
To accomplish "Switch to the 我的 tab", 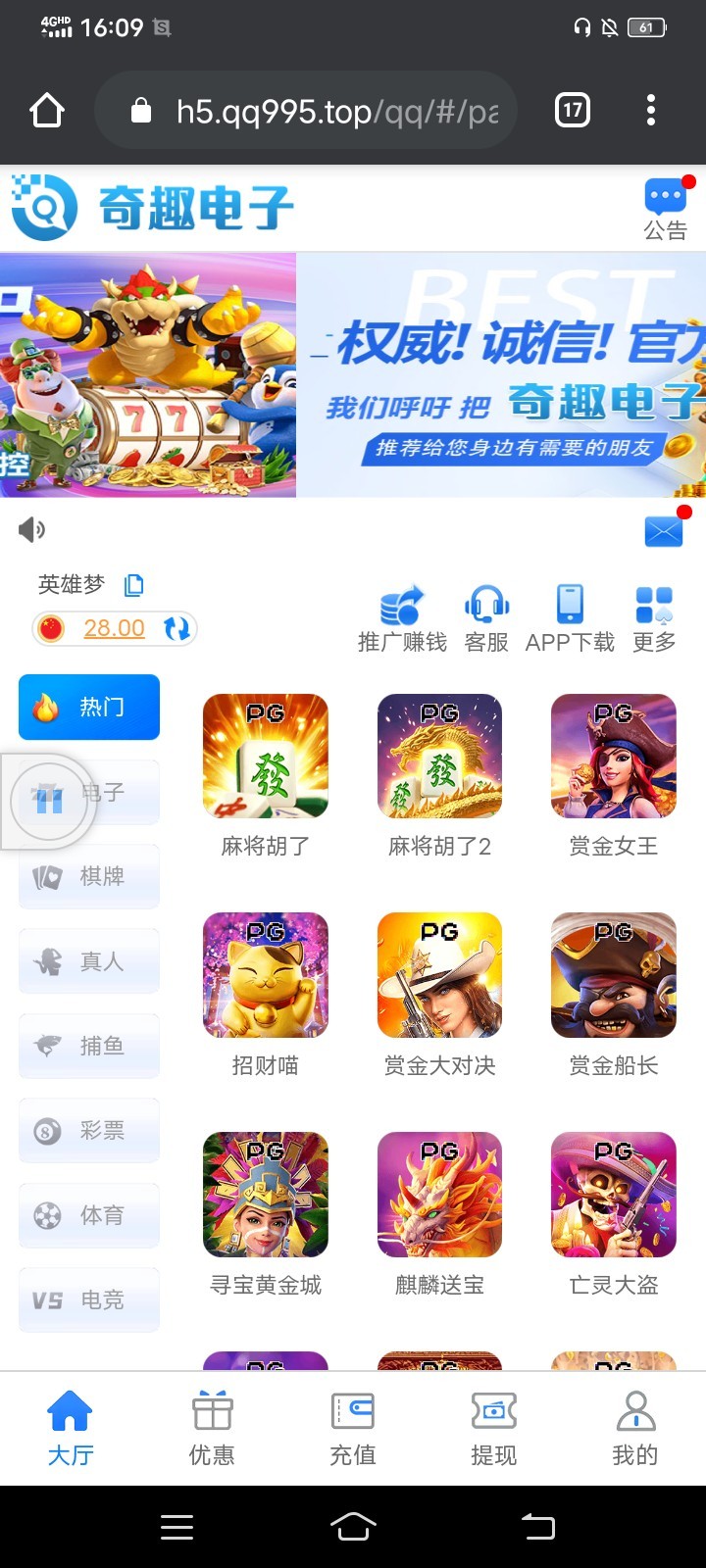I will tap(635, 1429).
